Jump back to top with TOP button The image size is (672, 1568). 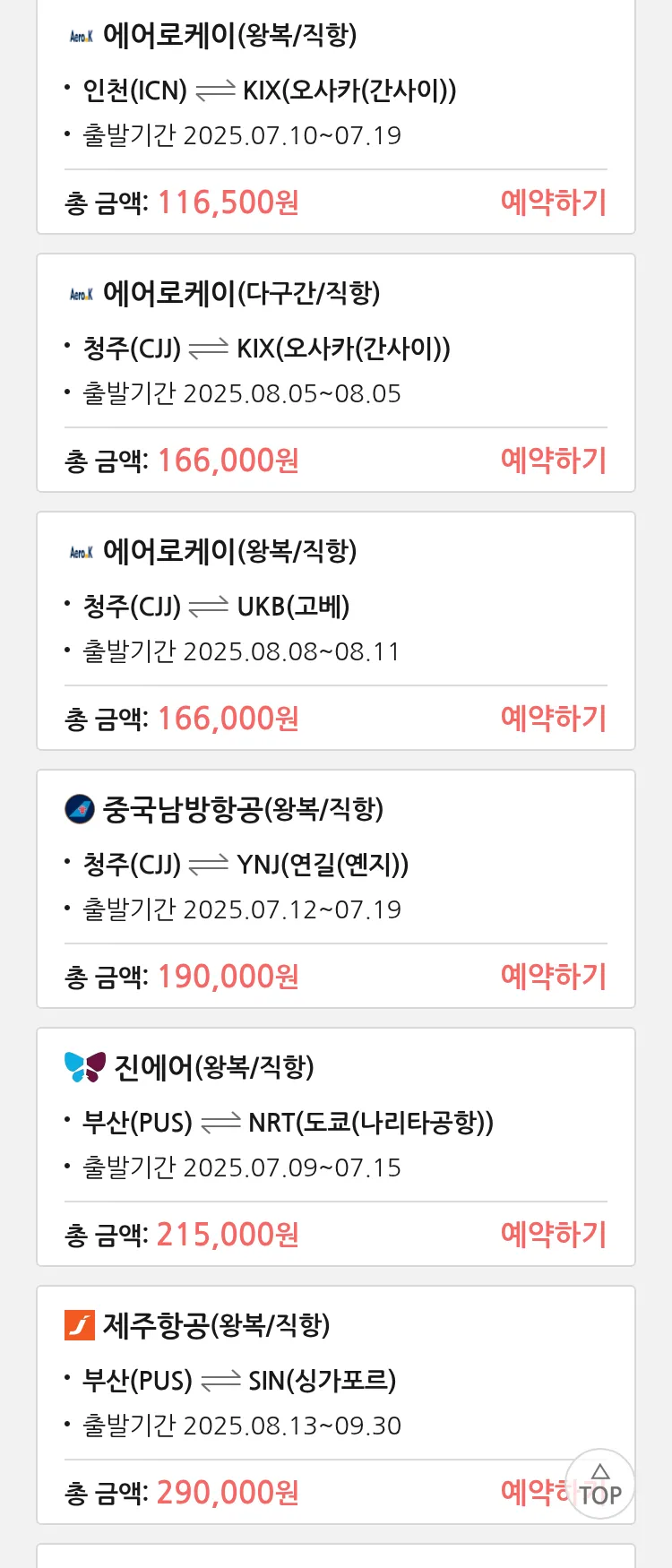coord(599,1485)
